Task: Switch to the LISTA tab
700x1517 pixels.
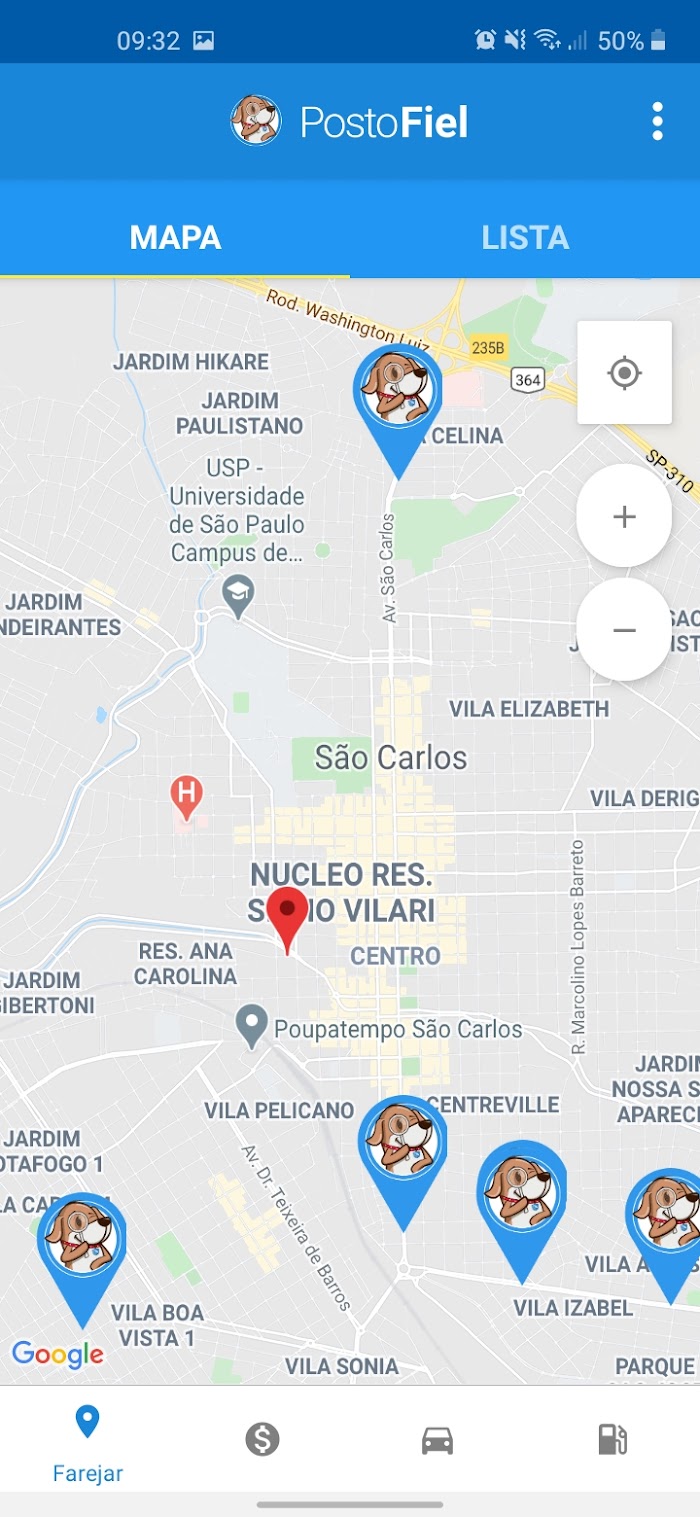Action: coord(525,237)
